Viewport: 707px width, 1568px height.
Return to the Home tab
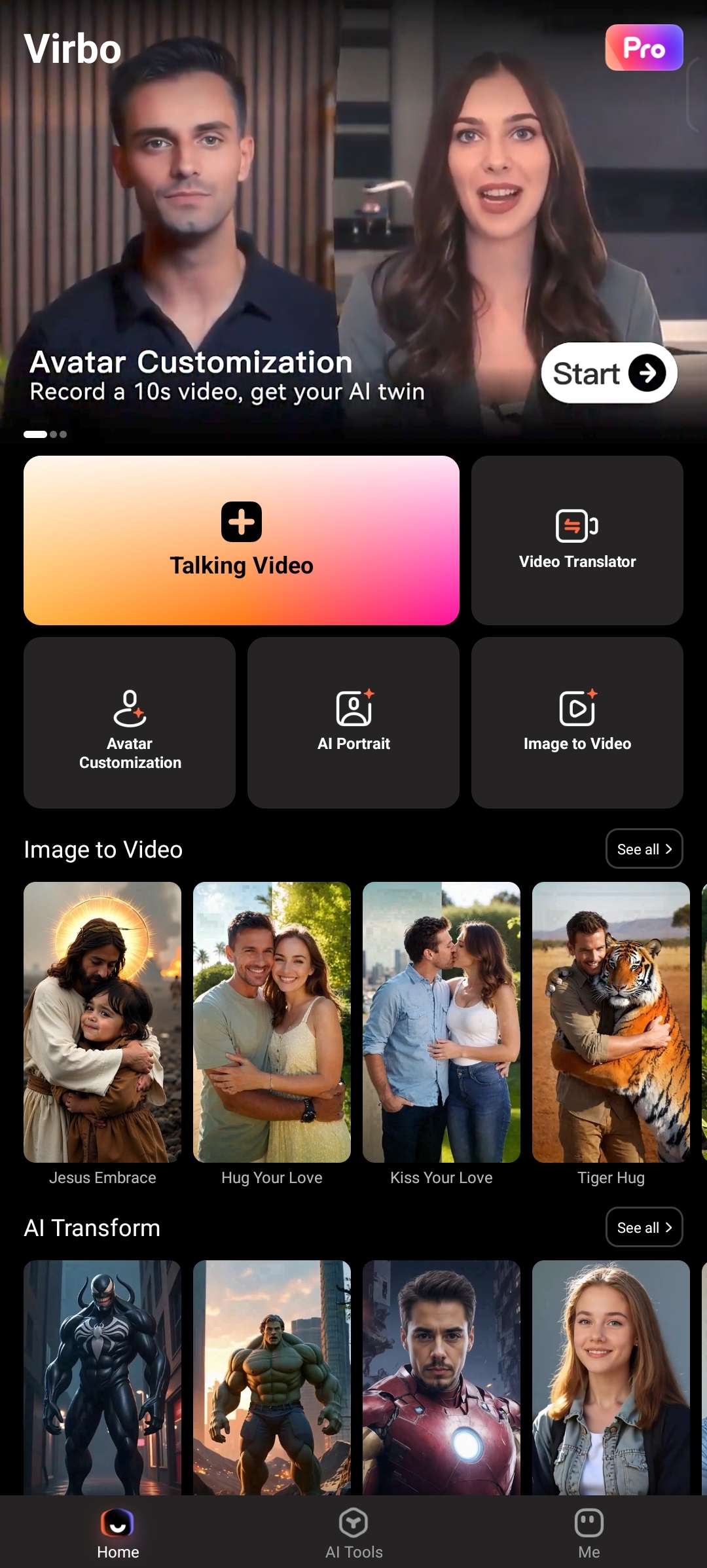coord(118,1532)
